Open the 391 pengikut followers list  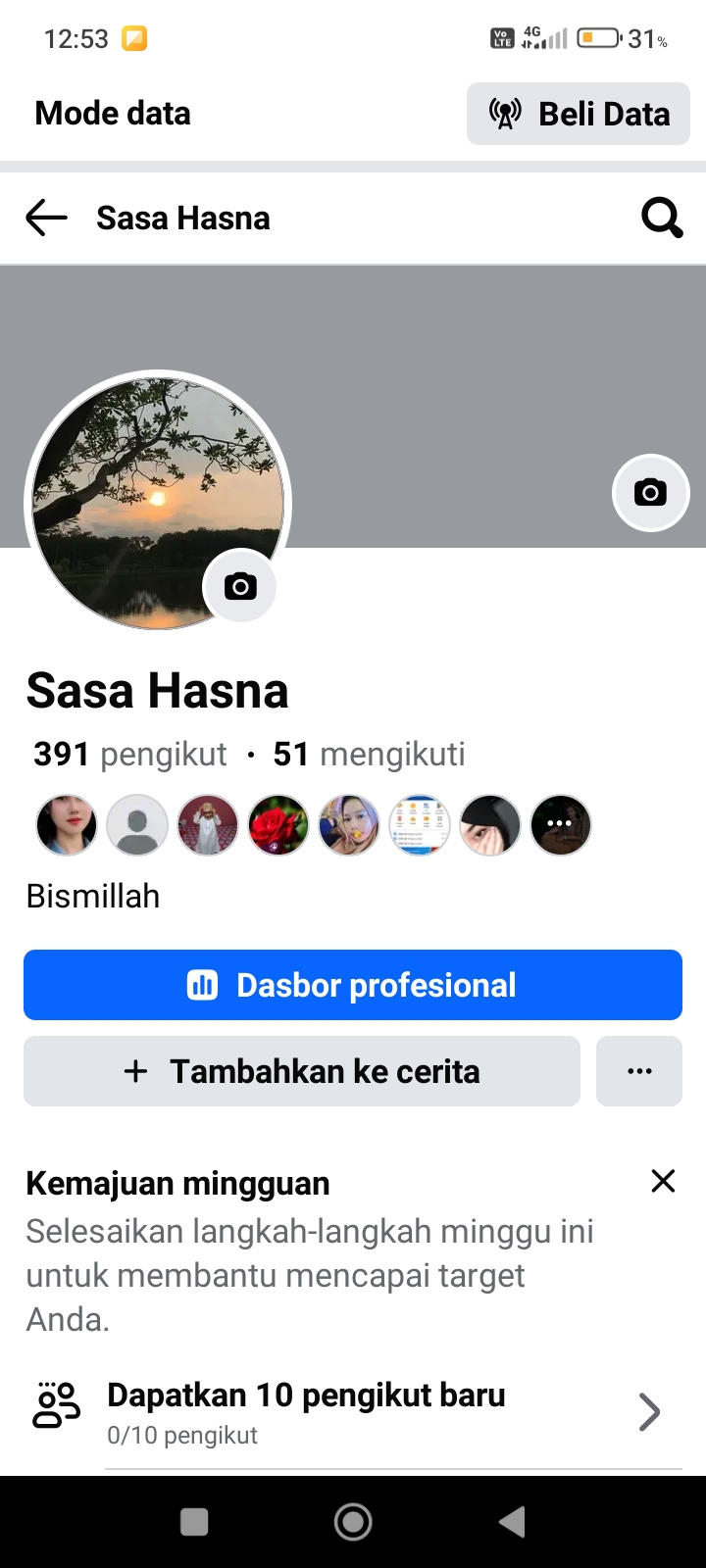tap(129, 755)
